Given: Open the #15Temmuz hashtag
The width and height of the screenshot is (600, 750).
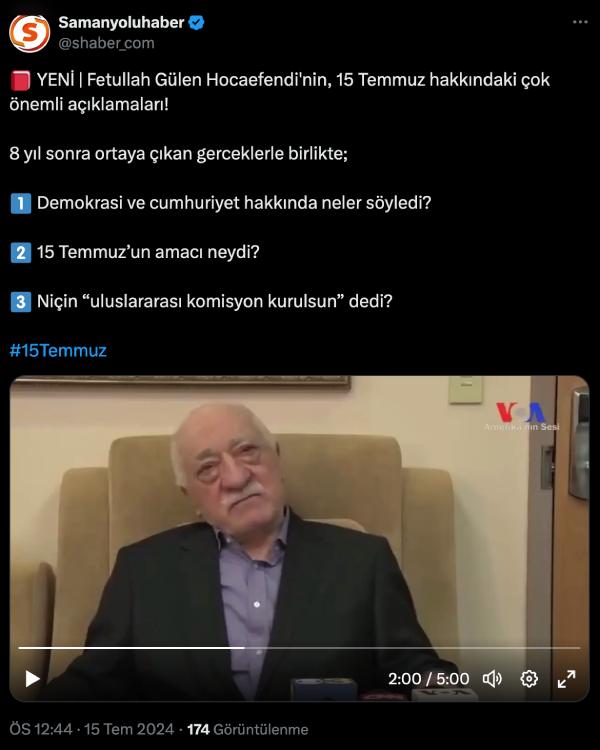Looking at the screenshot, I should click(58, 351).
